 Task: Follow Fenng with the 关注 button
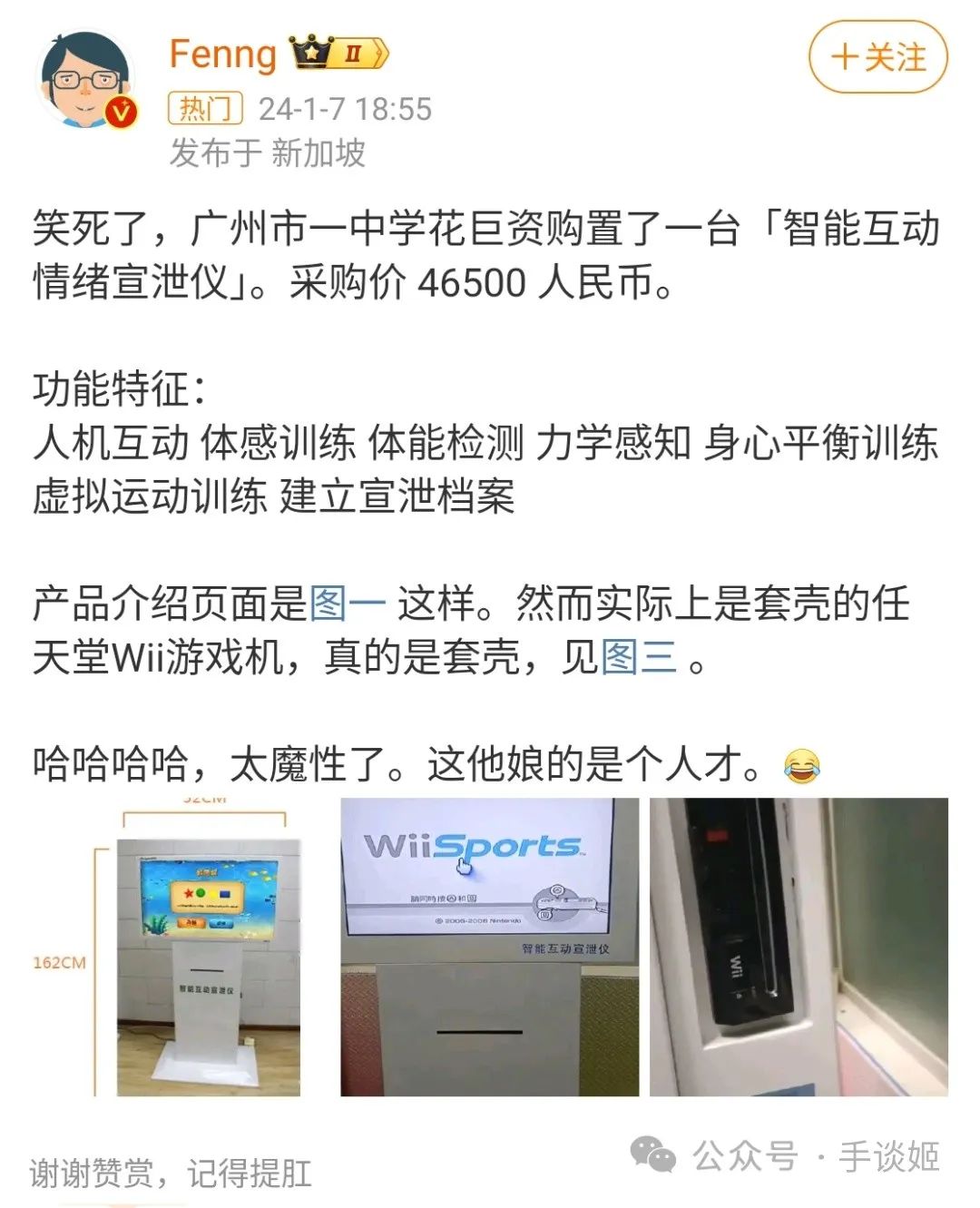click(877, 58)
